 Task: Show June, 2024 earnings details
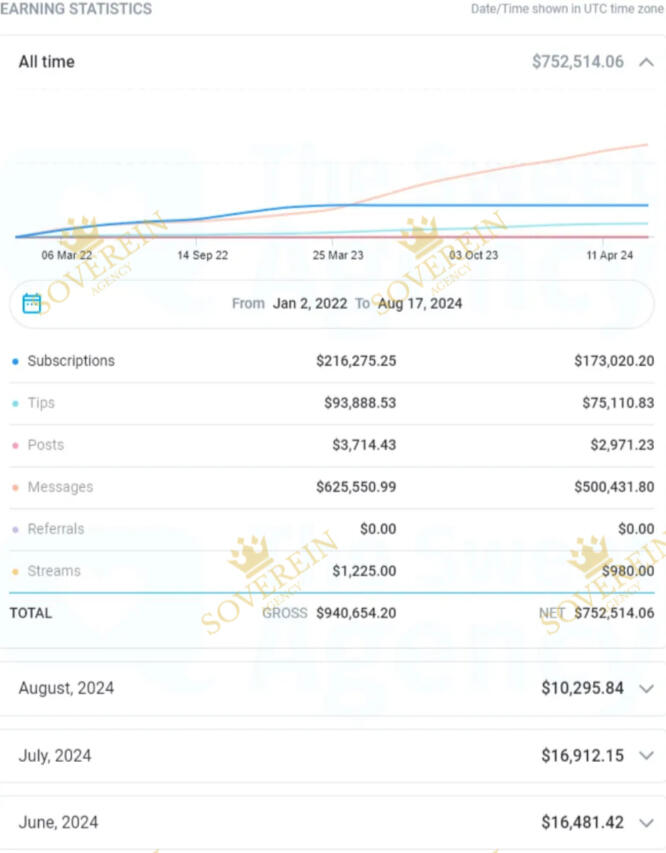pos(646,822)
